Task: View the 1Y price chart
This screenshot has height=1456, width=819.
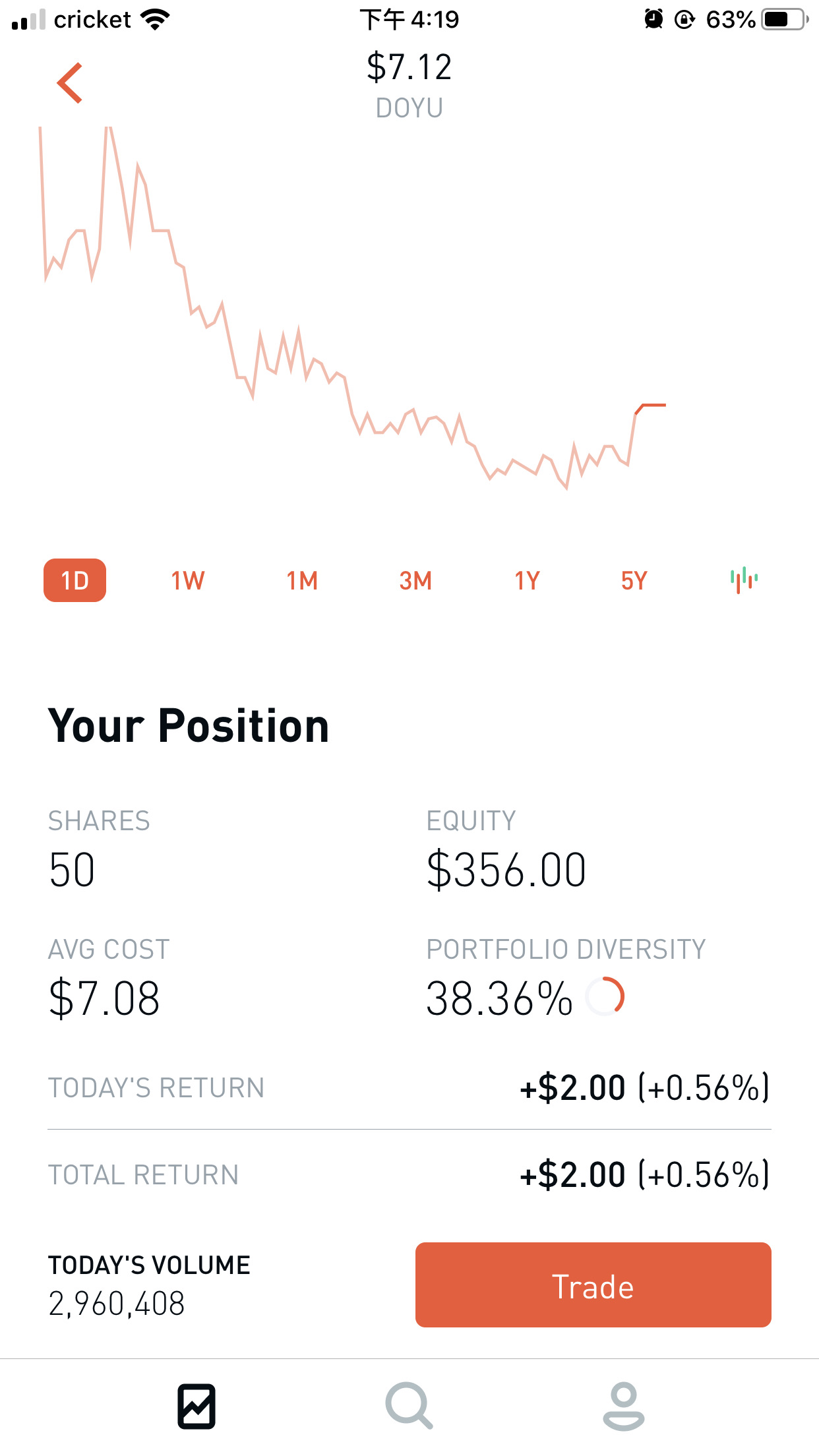Action: click(528, 580)
